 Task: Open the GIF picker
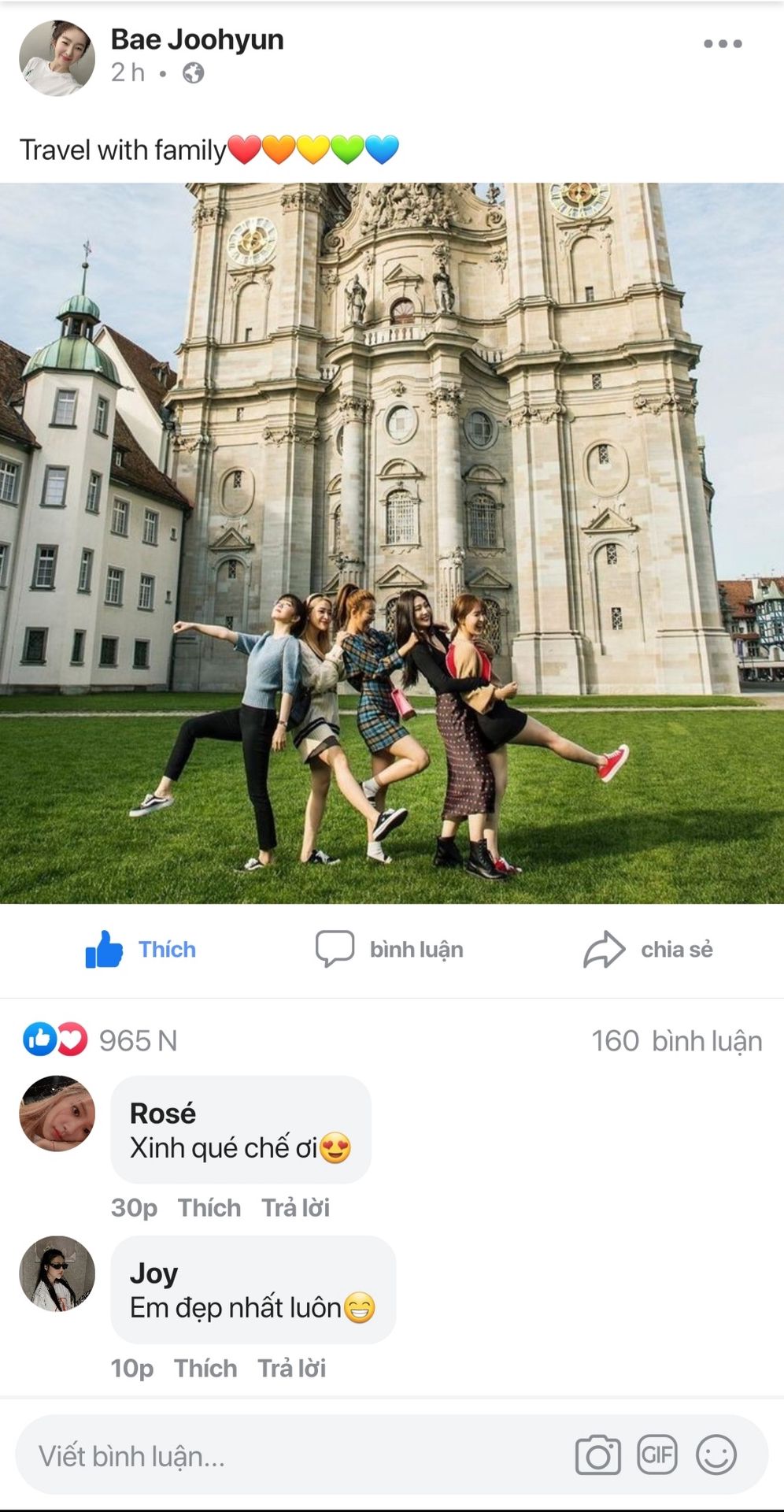click(x=656, y=1454)
